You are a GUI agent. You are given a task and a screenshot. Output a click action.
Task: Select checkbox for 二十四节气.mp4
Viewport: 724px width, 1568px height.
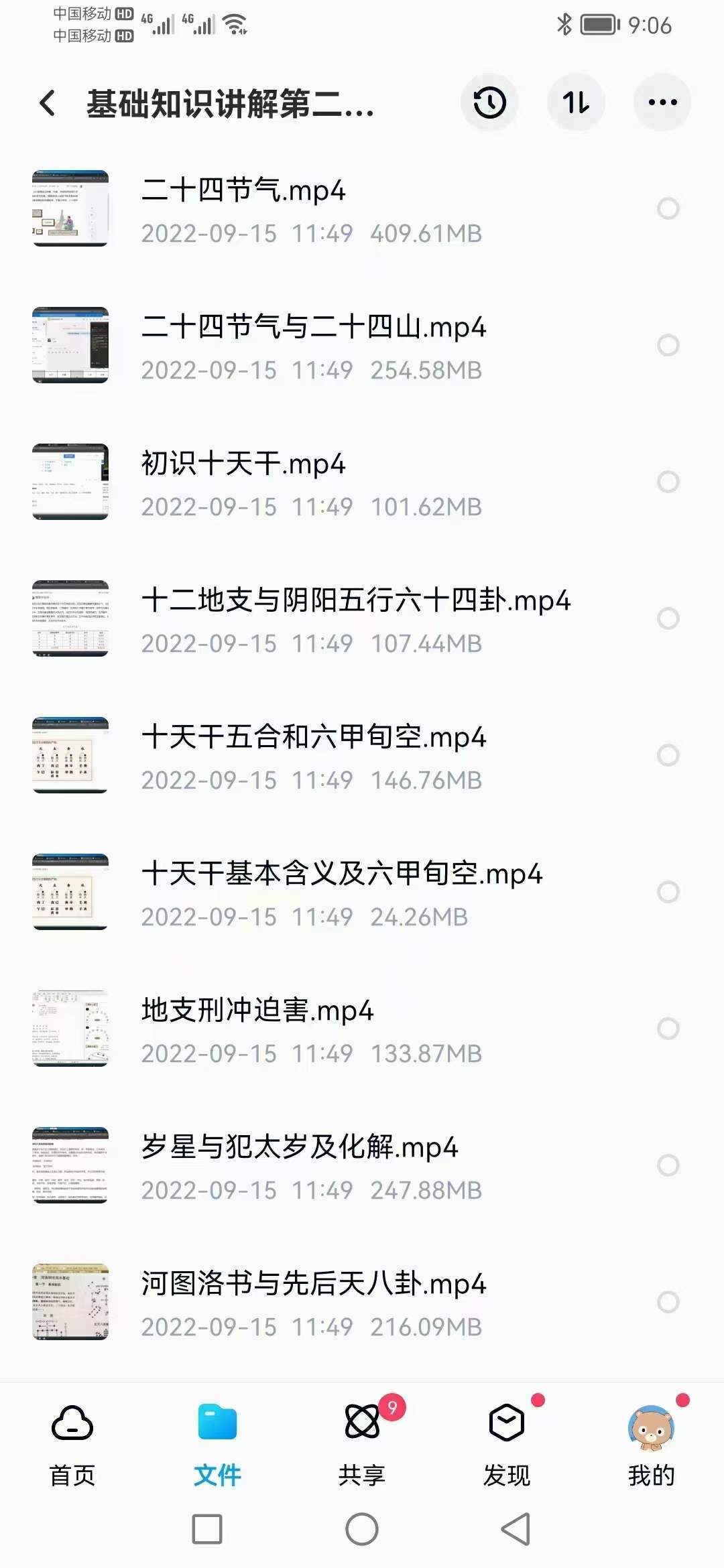[666, 208]
